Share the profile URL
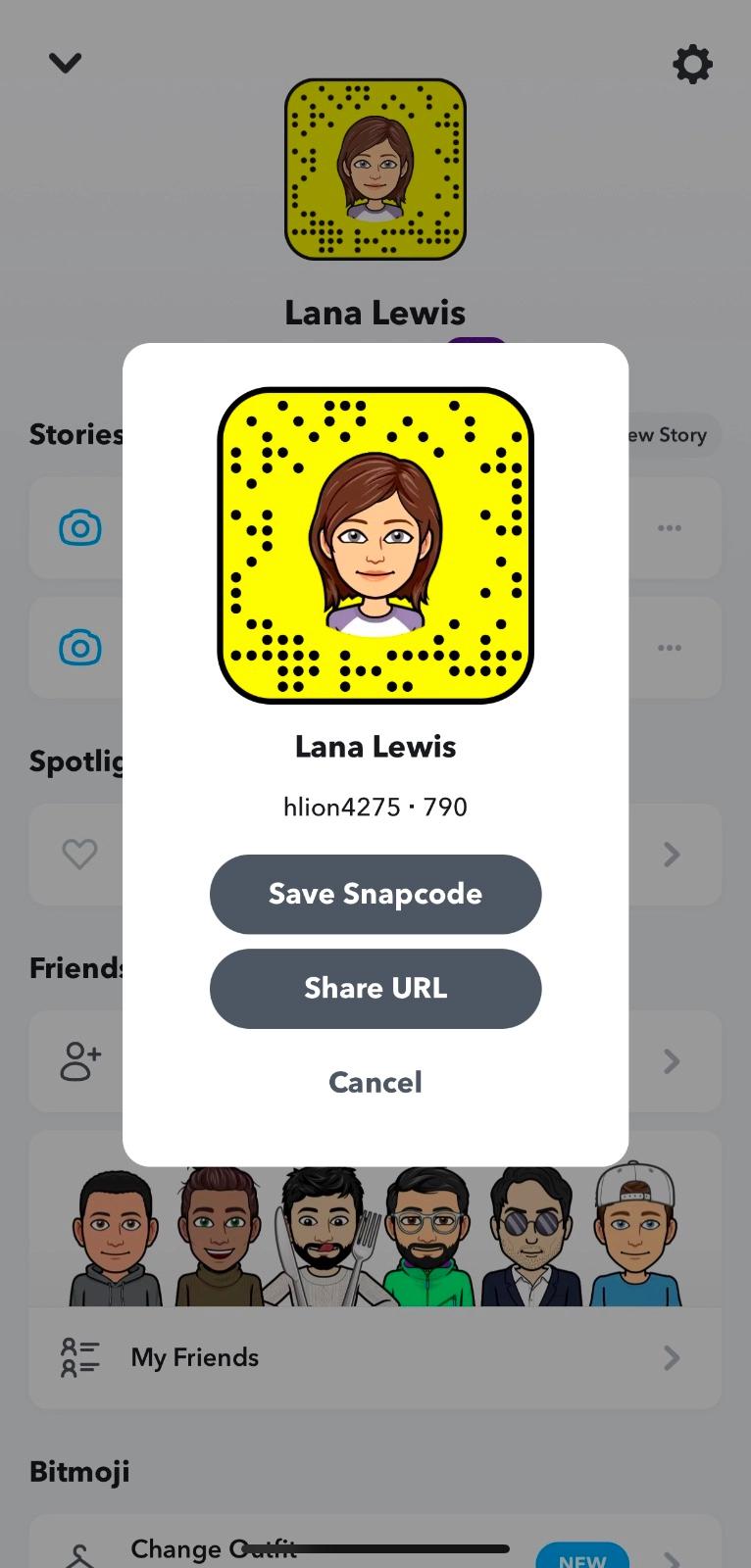This screenshot has width=751, height=1568. (x=375, y=988)
